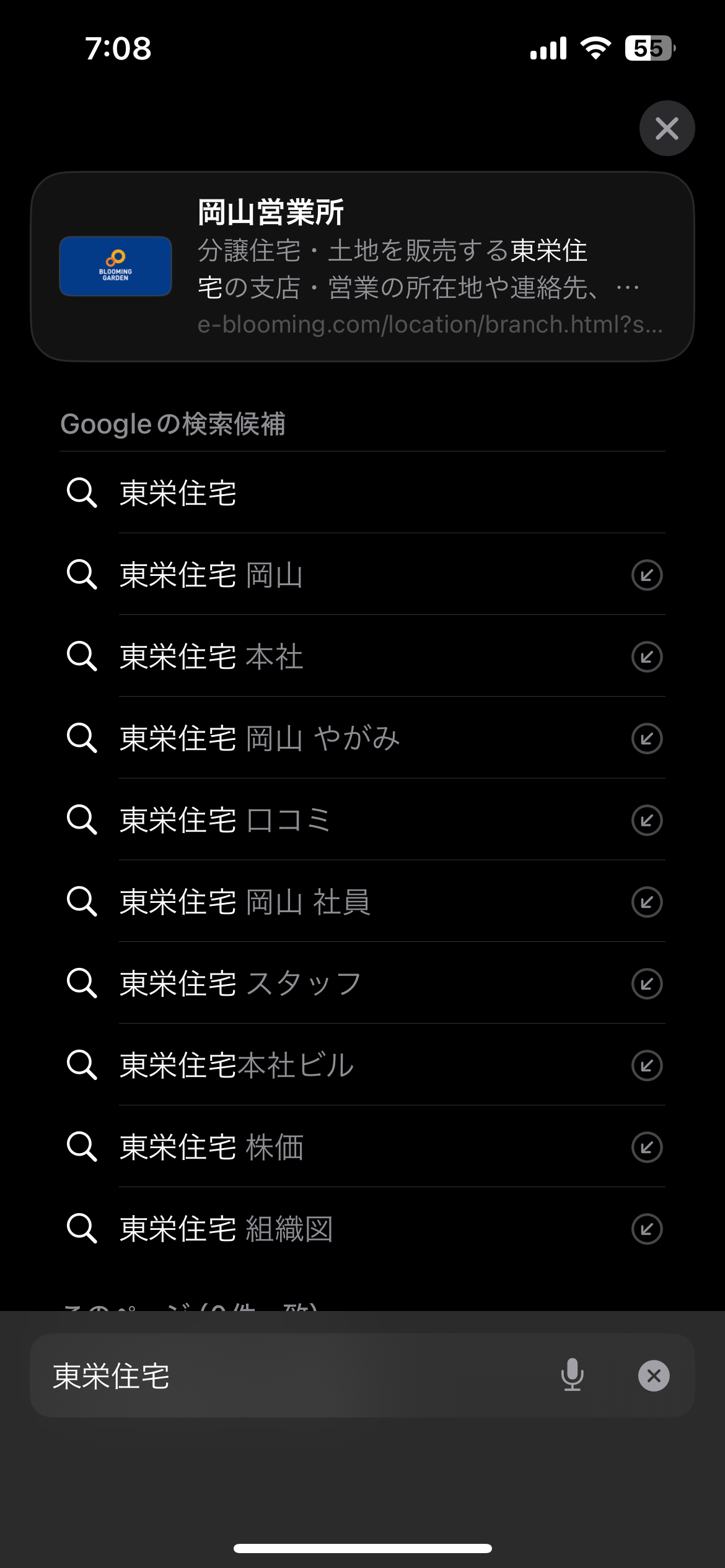The width and height of the screenshot is (725, 1568).
Task: Fill search field with 東栄住宅 本社 using arrow
Action: click(x=647, y=656)
